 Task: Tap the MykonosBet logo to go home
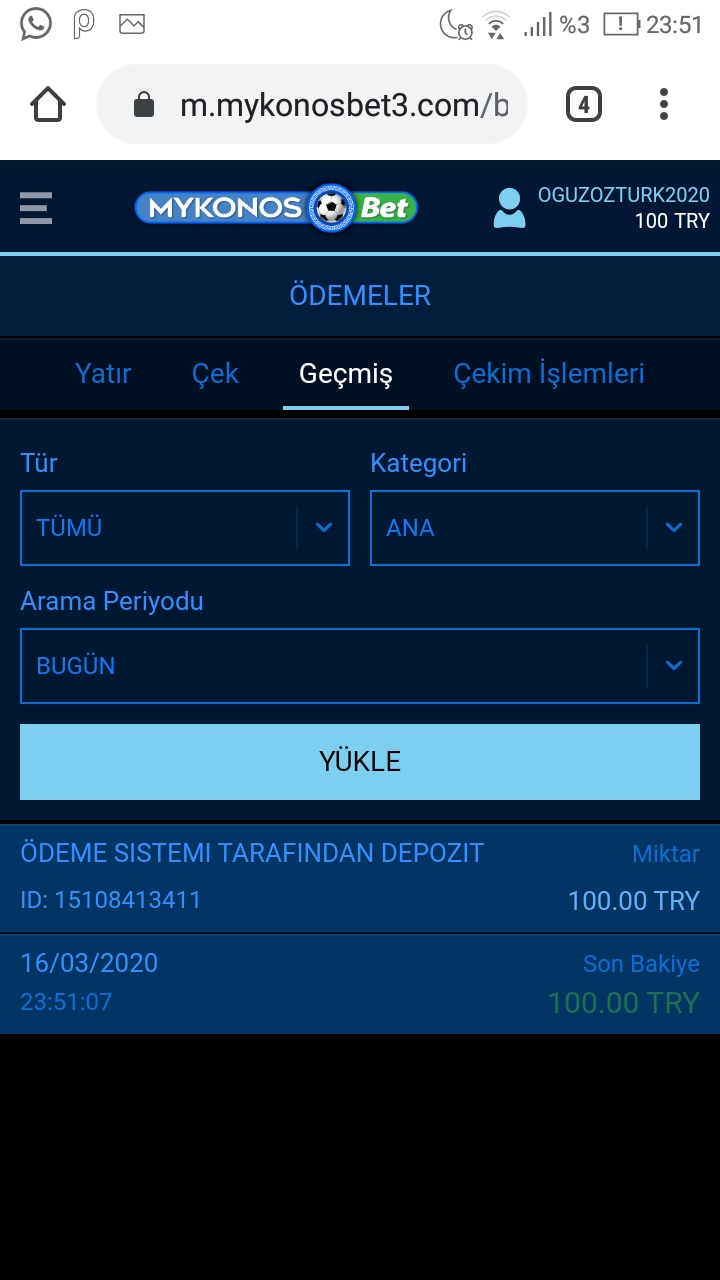point(276,208)
